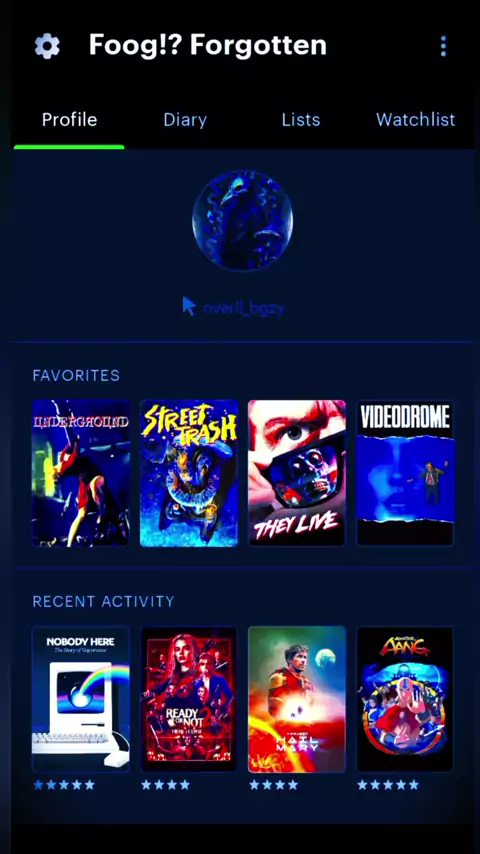The width and height of the screenshot is (480, 854).
Task: Open the Videodrome favorite film
Action: coord(405,473)
